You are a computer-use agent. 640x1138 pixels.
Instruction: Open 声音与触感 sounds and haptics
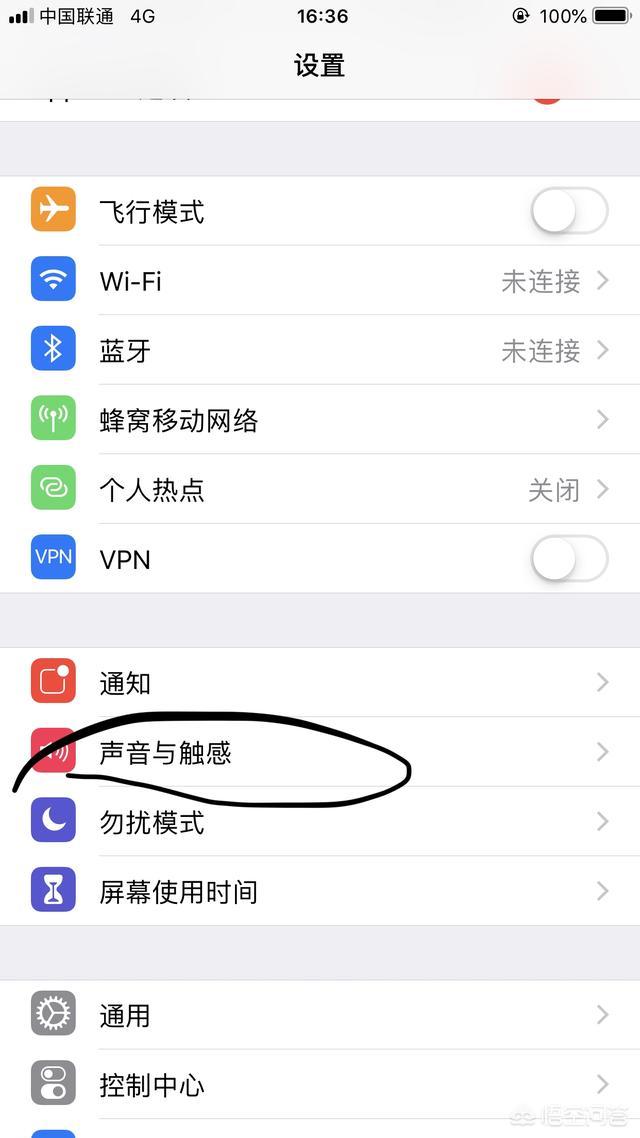(320, 753)
